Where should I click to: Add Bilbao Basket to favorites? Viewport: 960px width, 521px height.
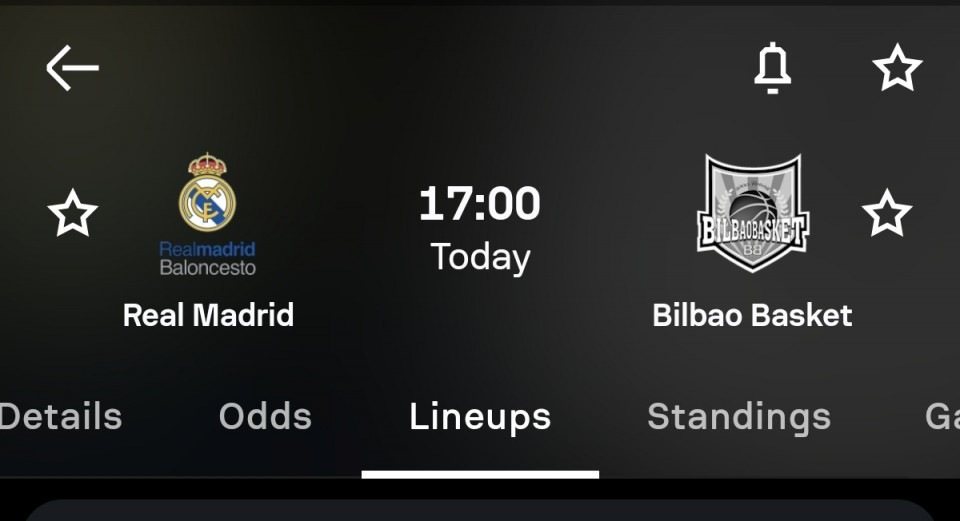pos(887,214)
